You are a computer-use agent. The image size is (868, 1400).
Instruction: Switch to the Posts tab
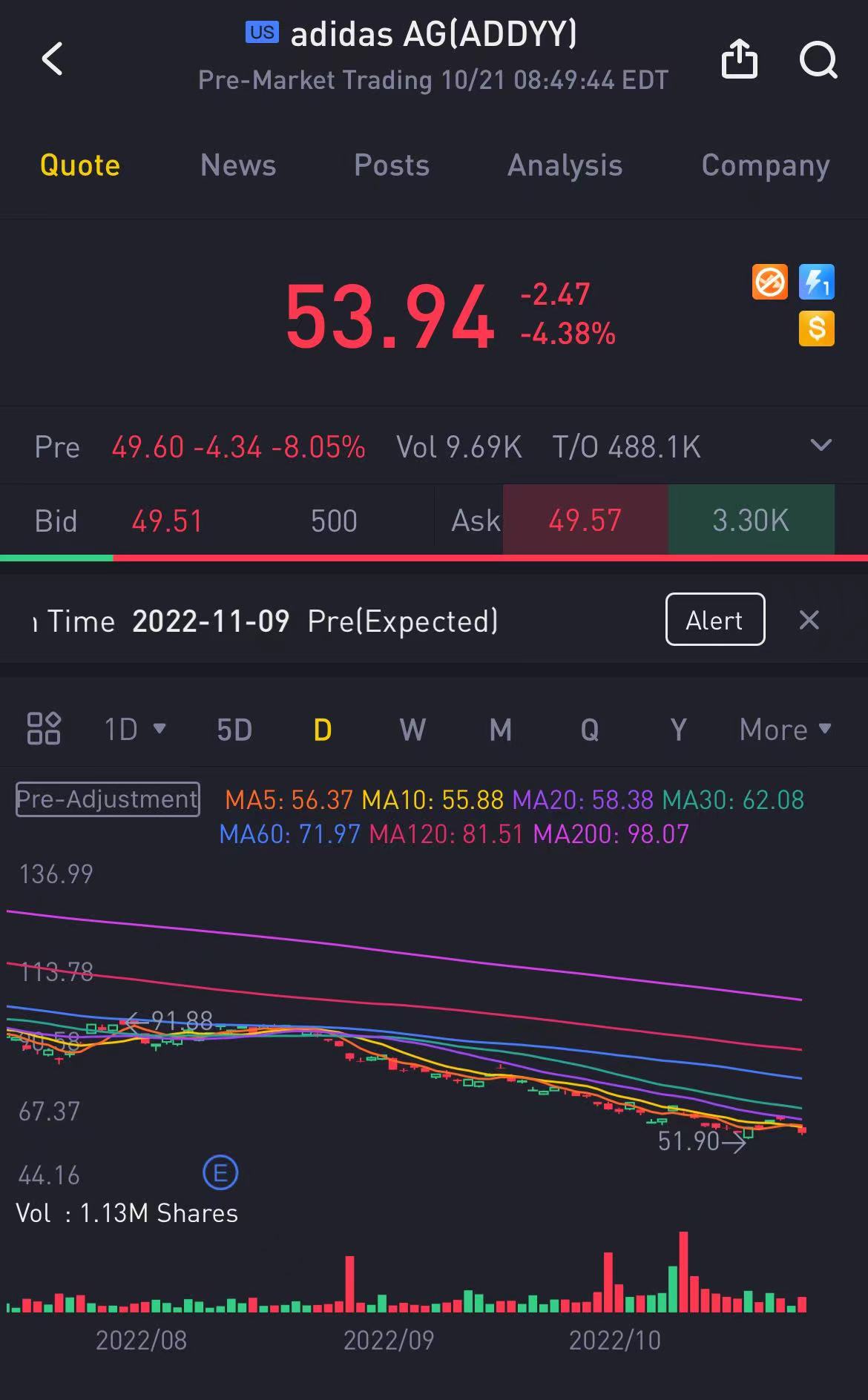pos(392,165)
